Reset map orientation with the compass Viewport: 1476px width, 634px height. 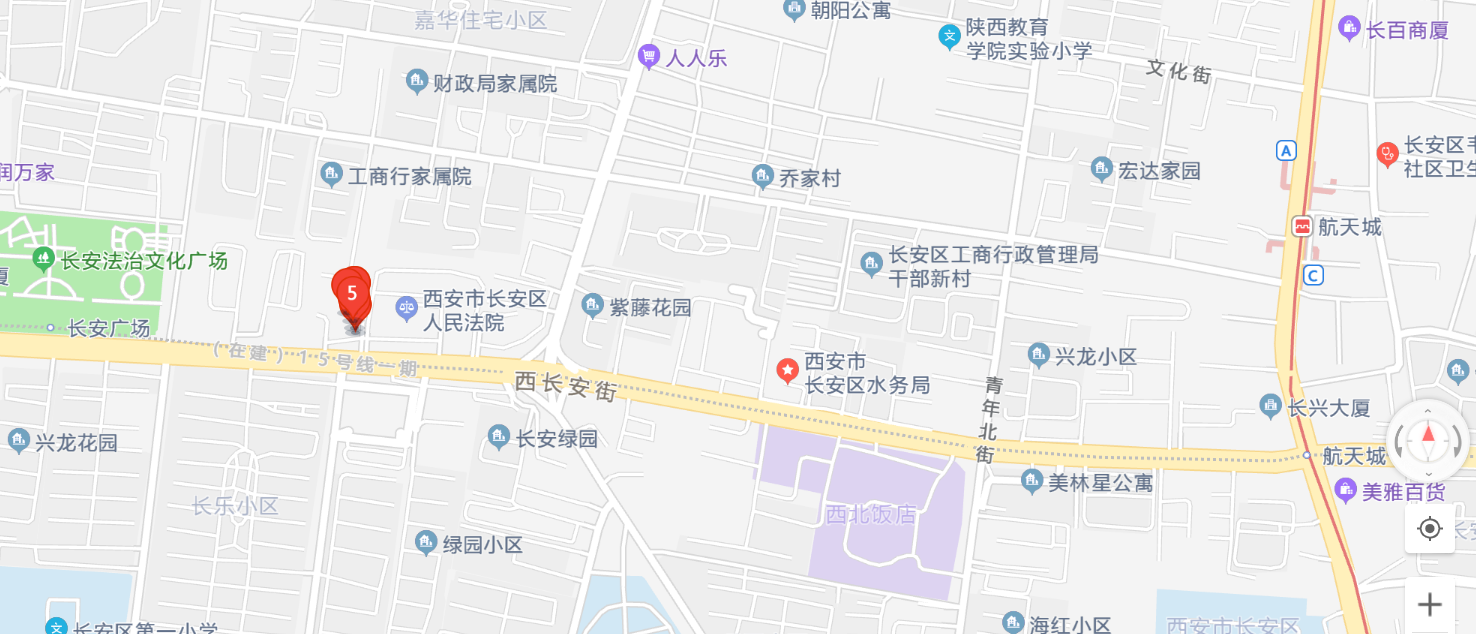coord(1429,437)
